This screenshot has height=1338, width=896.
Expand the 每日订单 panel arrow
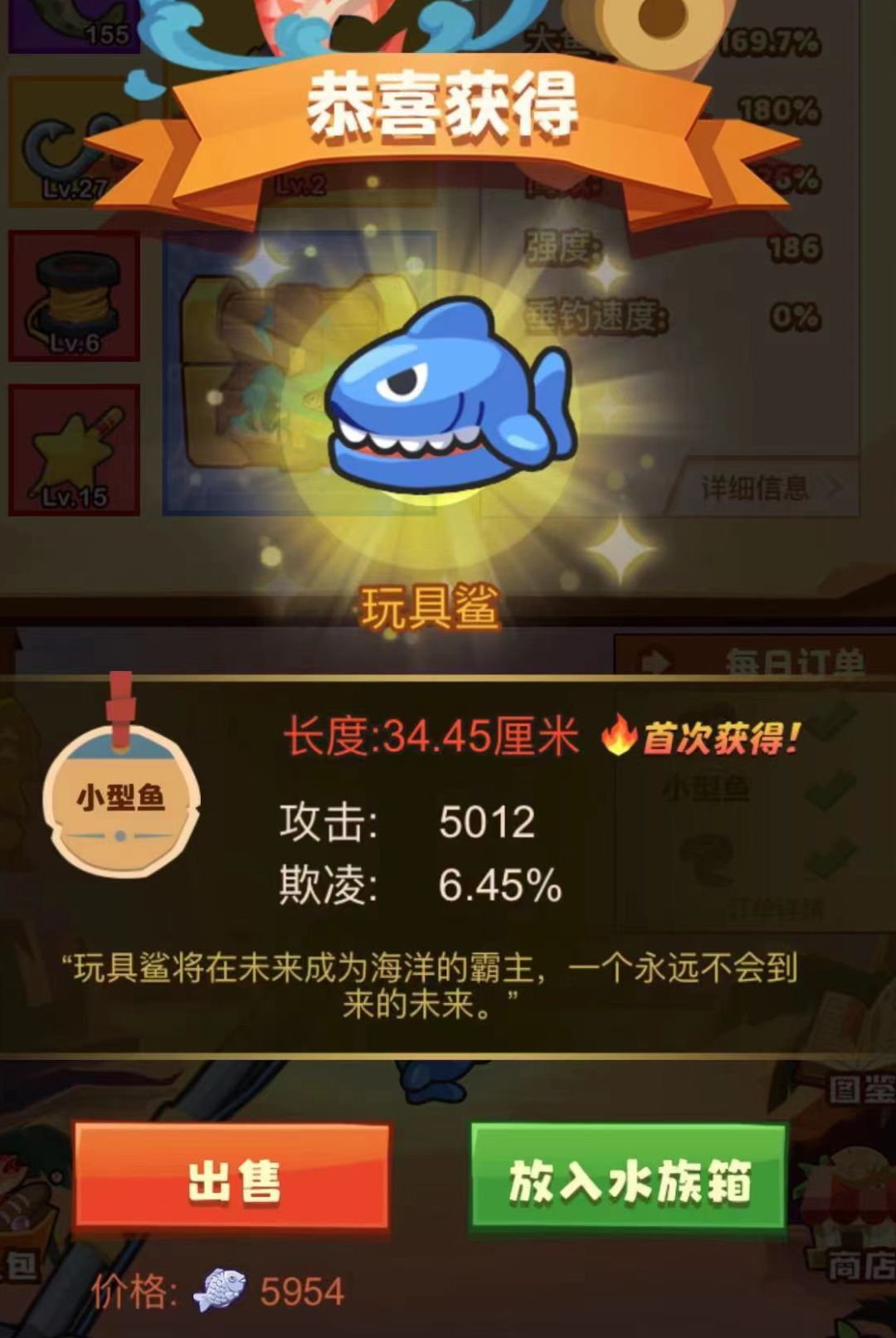pyautogui.click(x=656, y=659)
